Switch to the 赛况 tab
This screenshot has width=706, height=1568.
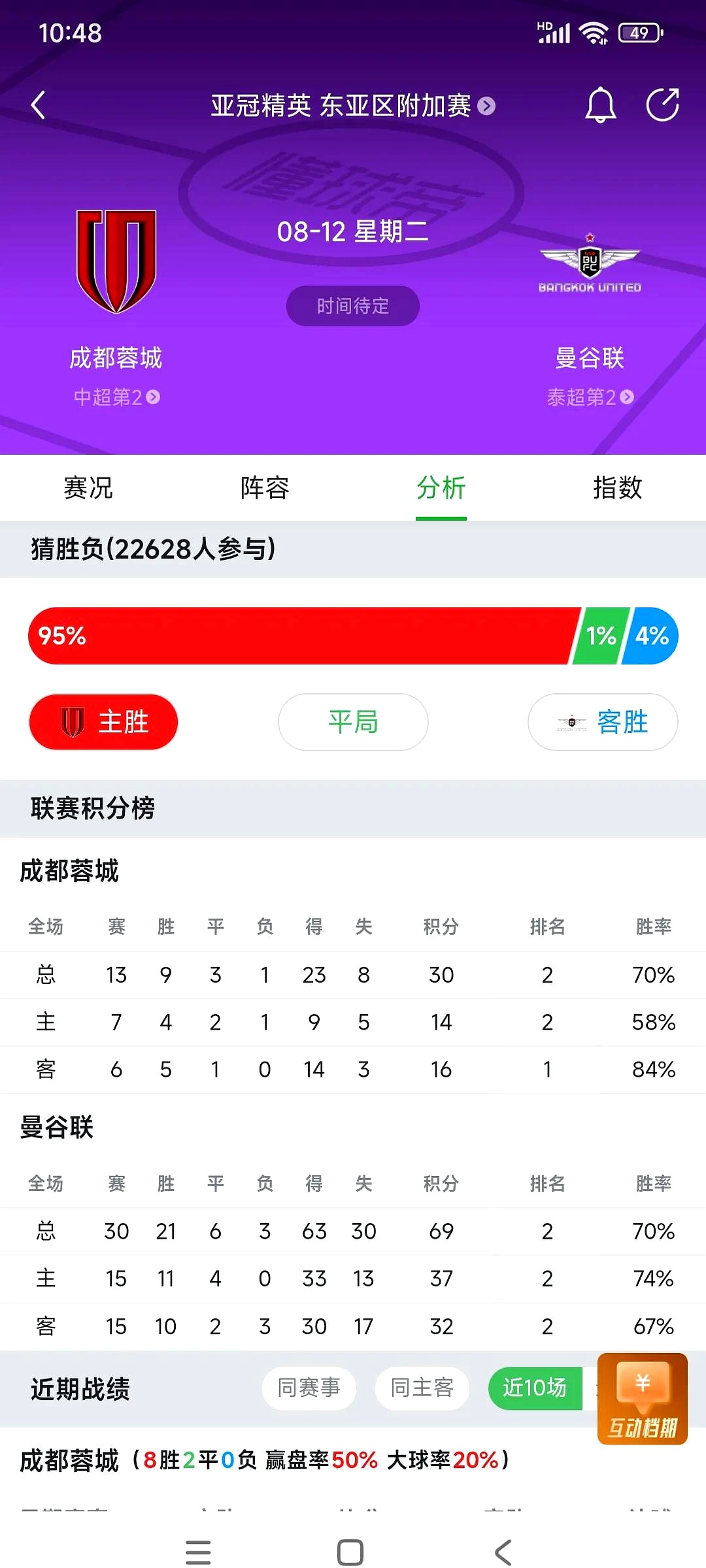coord(88,487)
